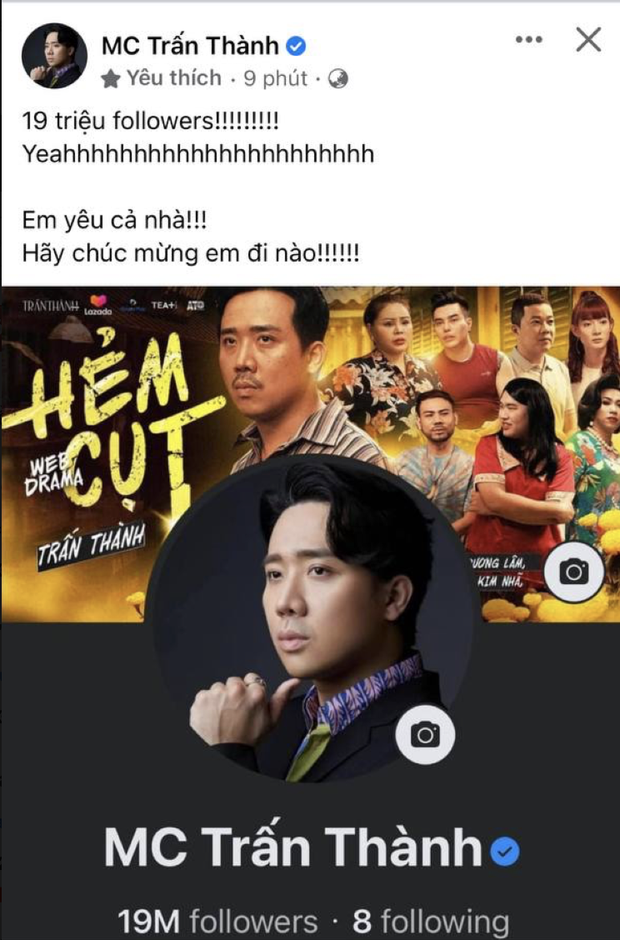The height and width of the screenshot is (940, 620).
Task: Open the attached post image full view
Action: pos(310,610)
